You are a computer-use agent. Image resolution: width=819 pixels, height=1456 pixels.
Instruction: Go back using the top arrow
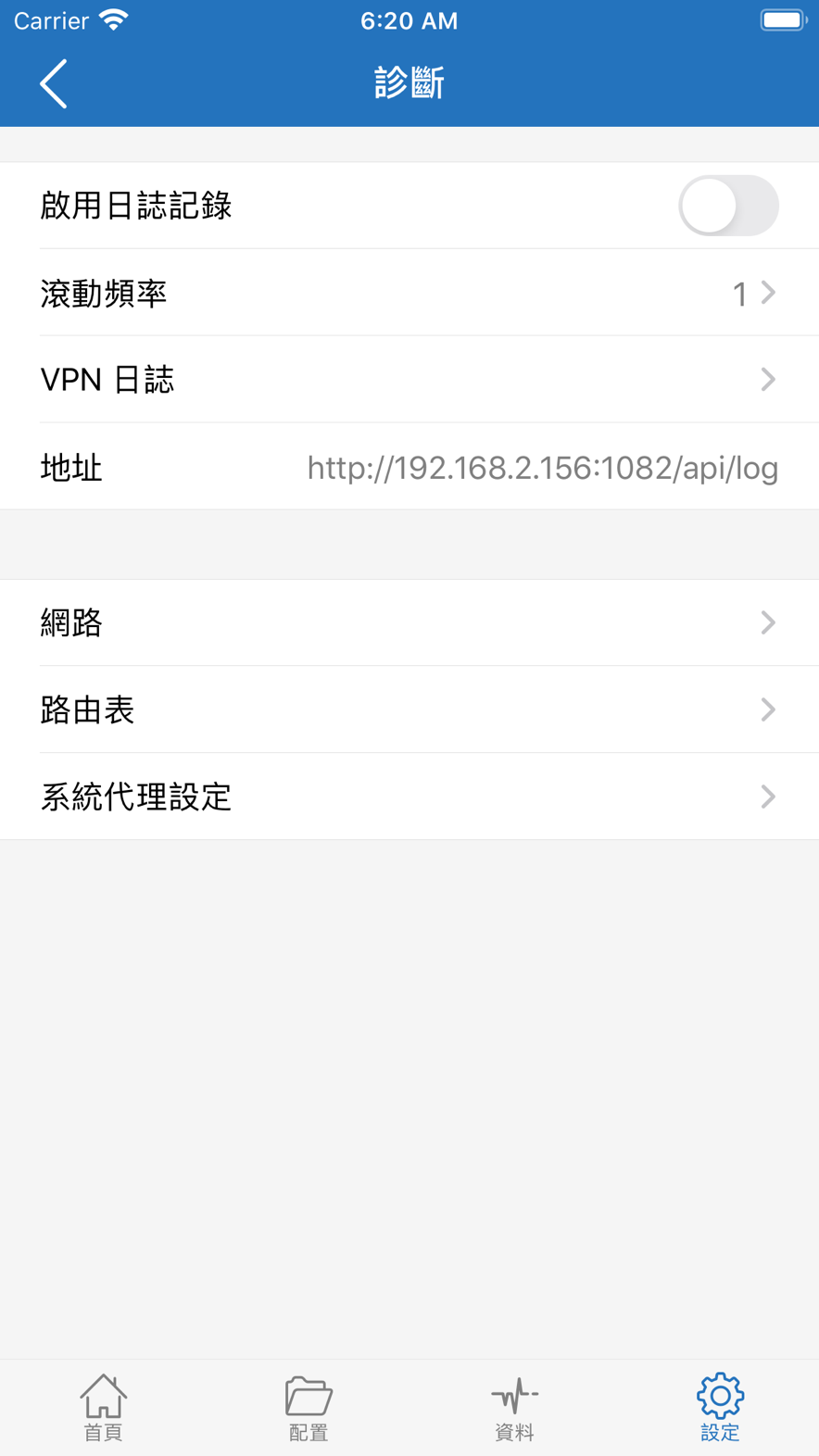pos(54,84)
